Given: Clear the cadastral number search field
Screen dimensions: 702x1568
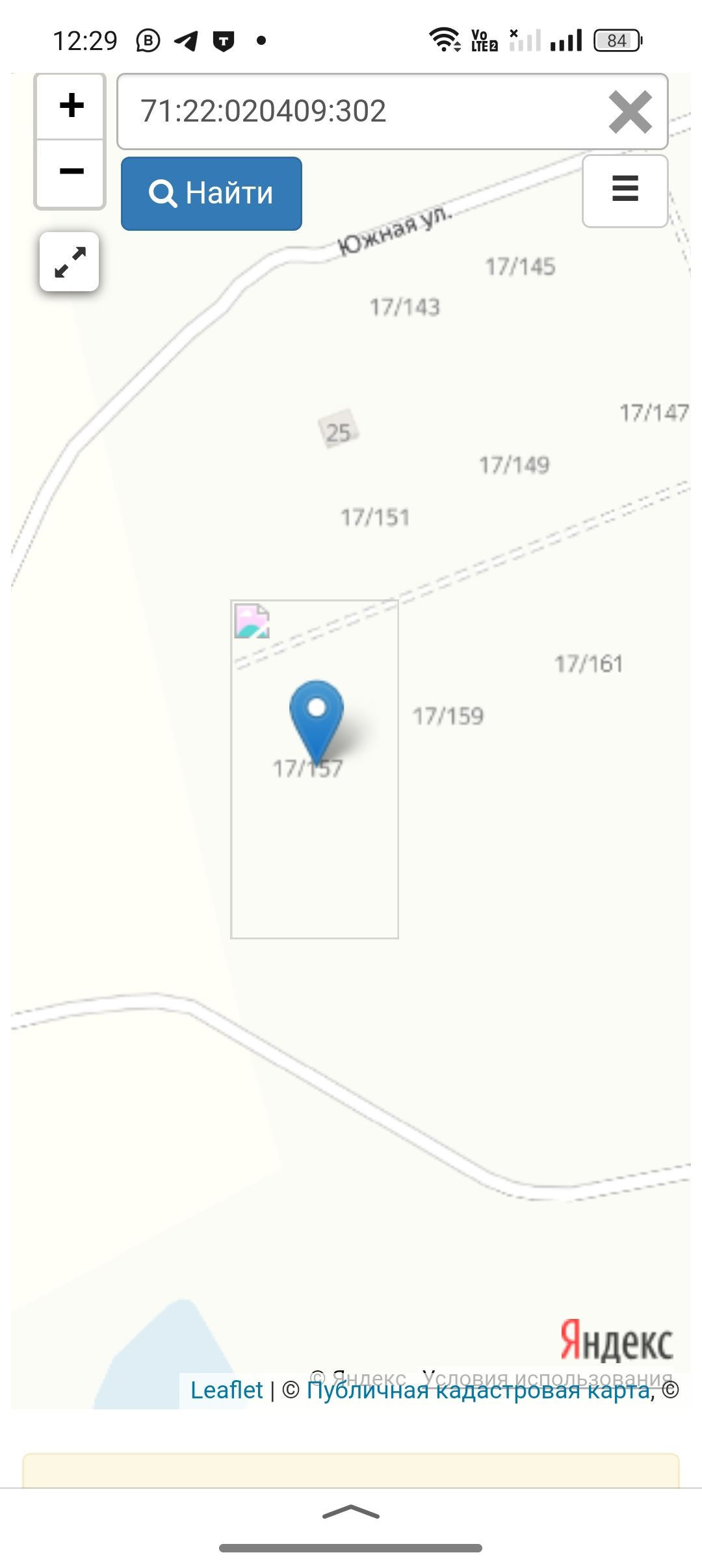Looking at the screenshot, I should point(629,112).
